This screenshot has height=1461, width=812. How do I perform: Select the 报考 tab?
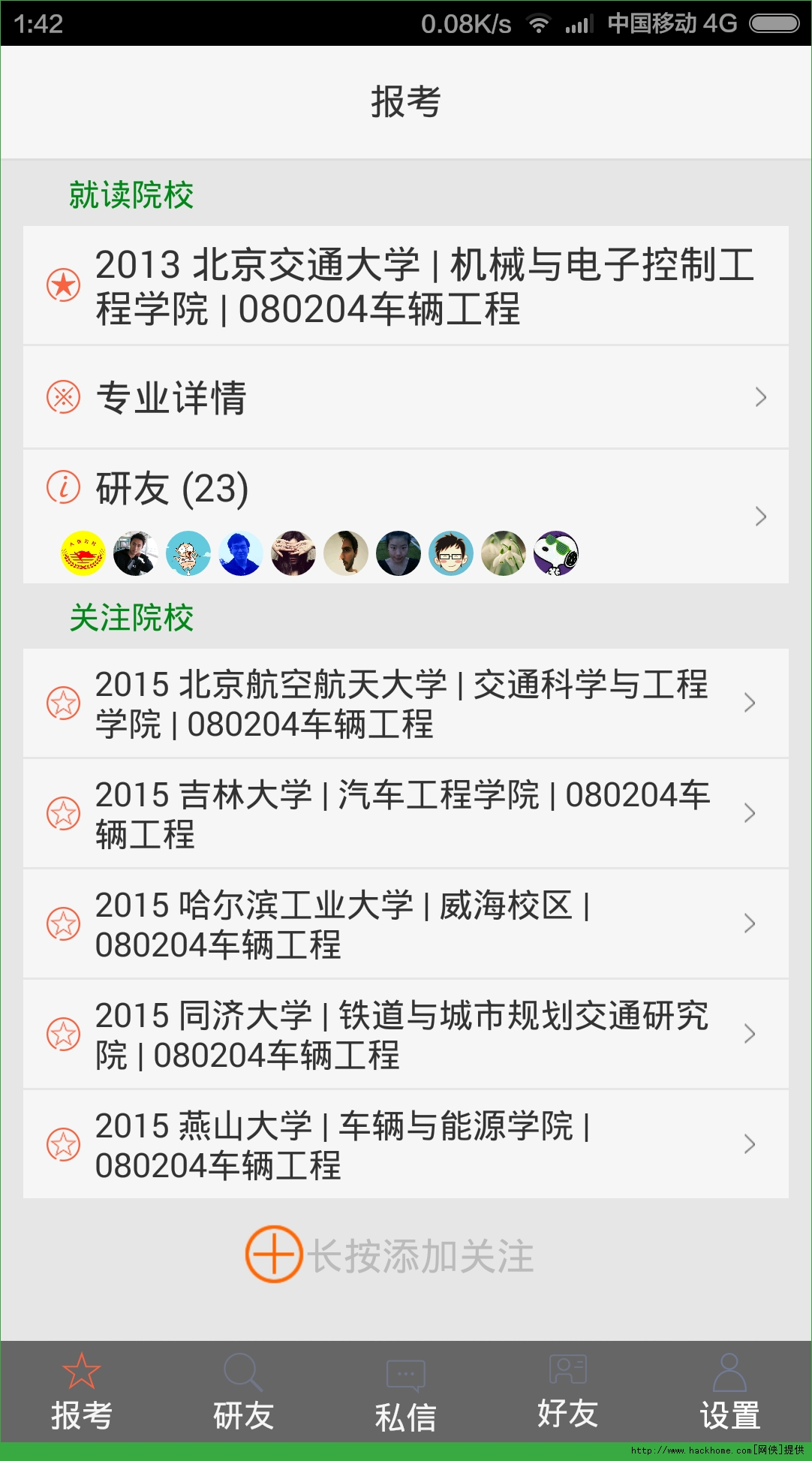[x=81, y=1393]
